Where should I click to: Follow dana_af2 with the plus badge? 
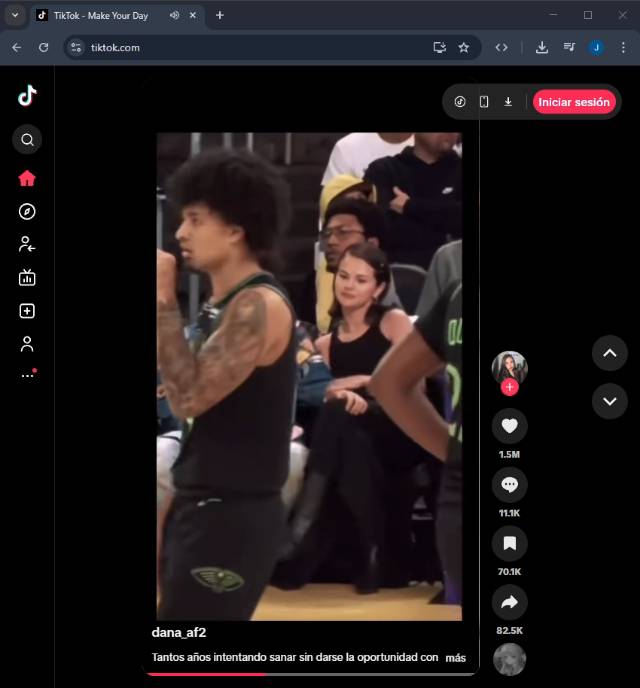510,388
